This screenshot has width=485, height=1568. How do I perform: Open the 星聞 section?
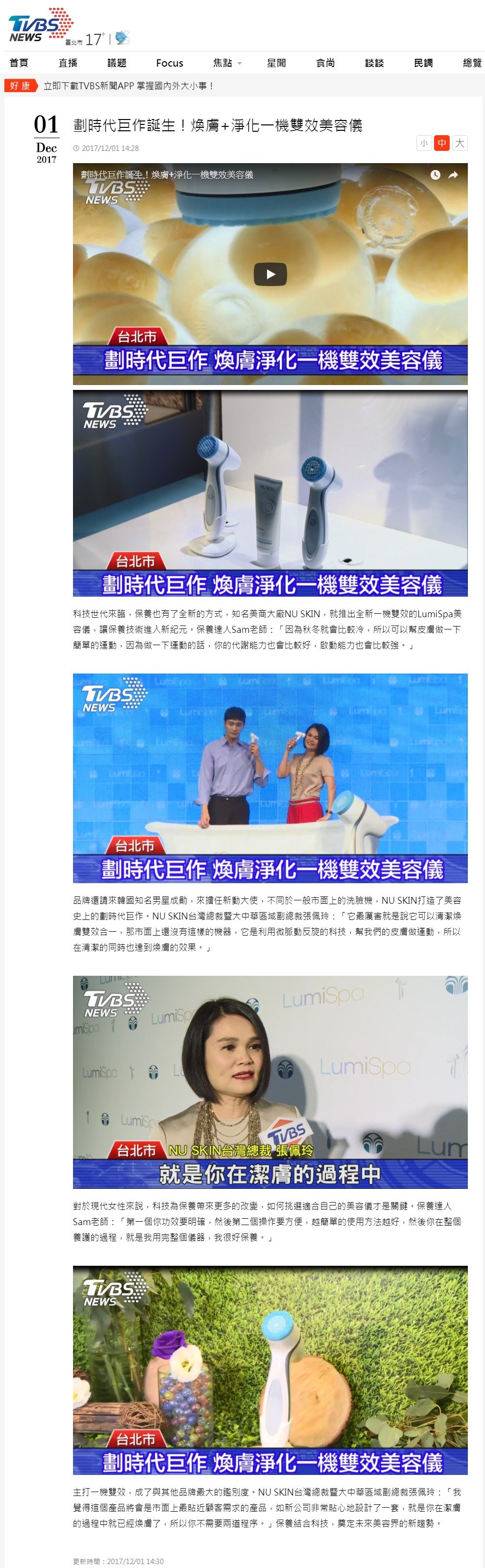(276, 63)
